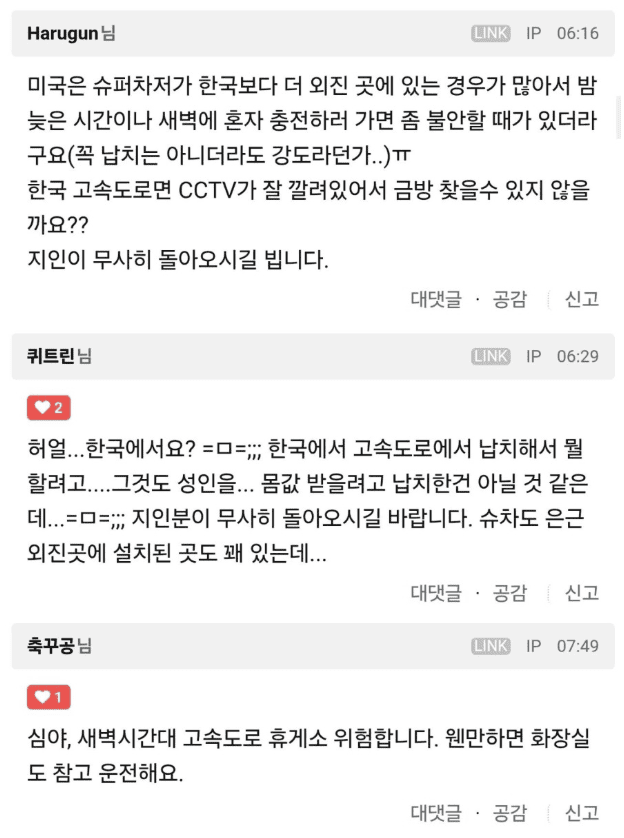Open 축꾸공's profile name
Screen dimensions: 624x838
(x=51, y=646)
